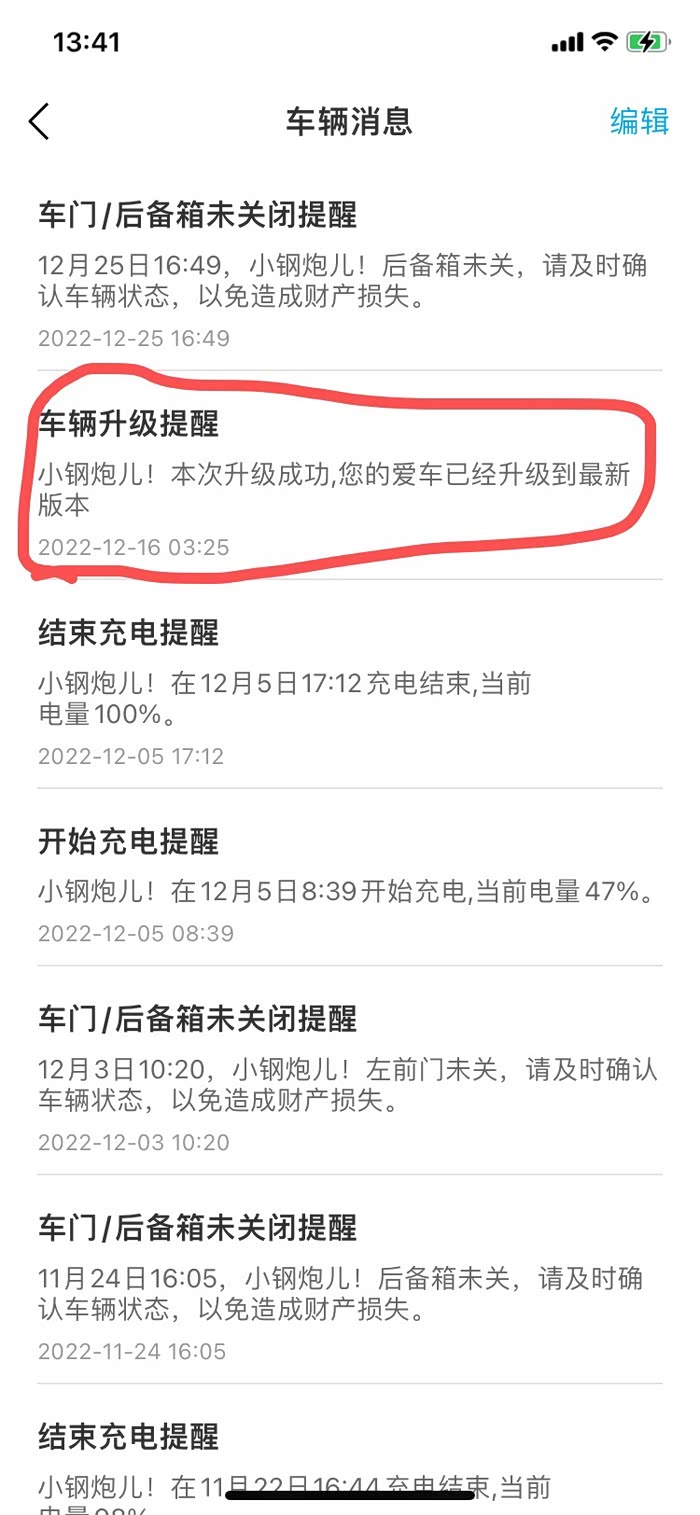This screenshot has height=1515, width=700.
Task: Open the 12月25日16:49 trunk-unclosed alert
Action: tap(350, 274)
